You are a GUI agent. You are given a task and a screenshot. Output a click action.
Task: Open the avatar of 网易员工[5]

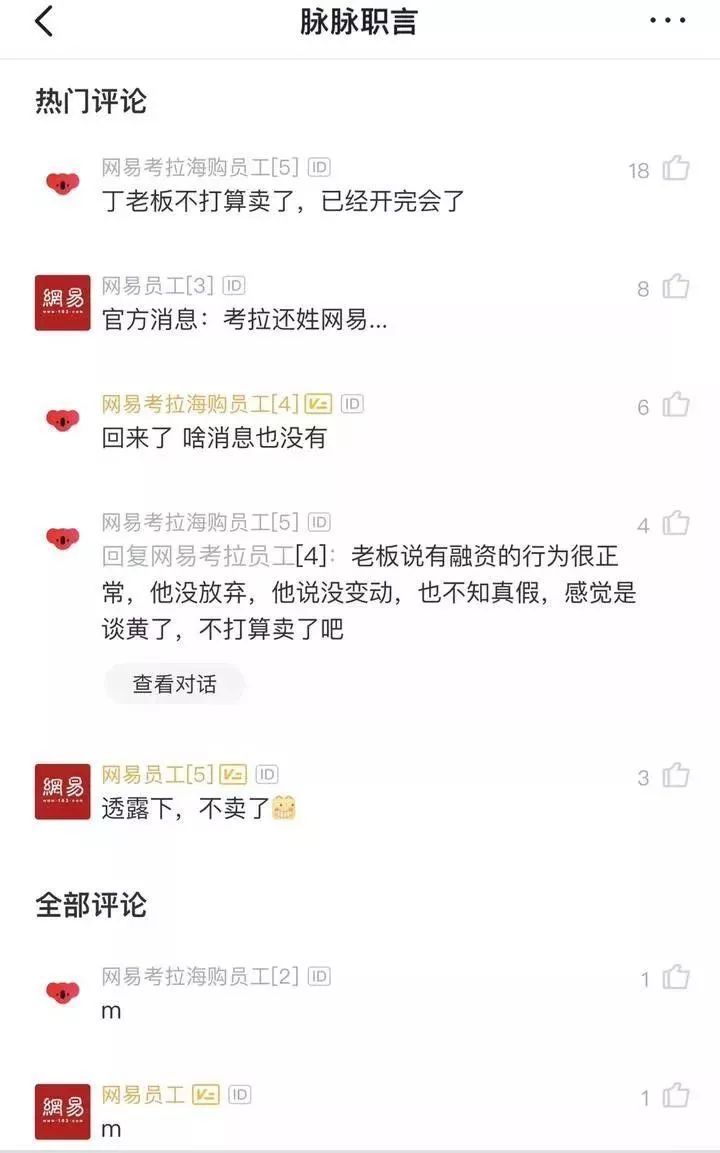pyautogui.click(x=62, y=791)
